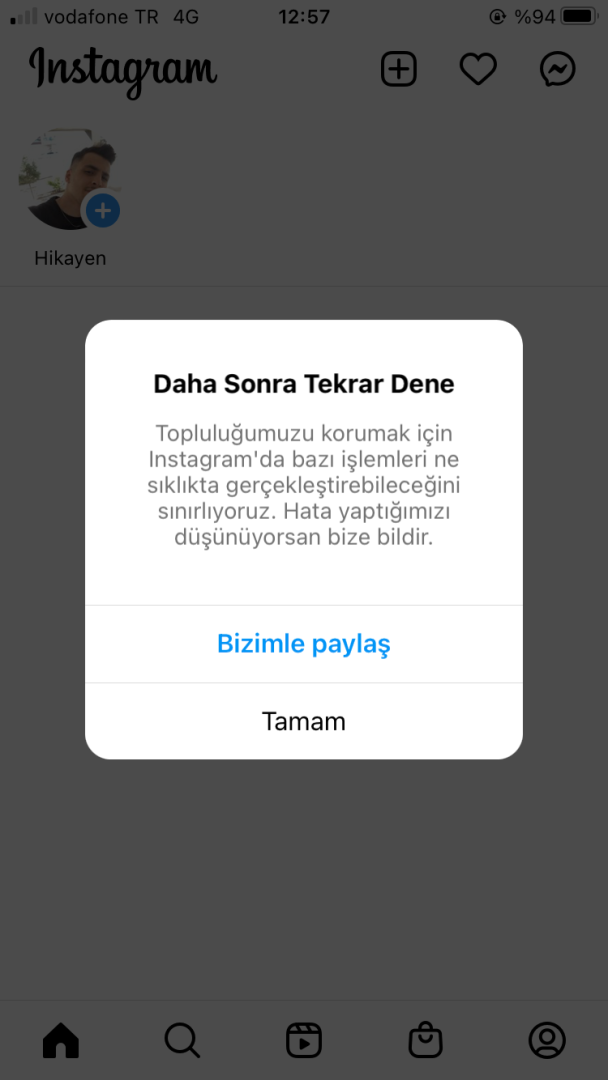Open the activity heart icon

(x=478, y=69)
